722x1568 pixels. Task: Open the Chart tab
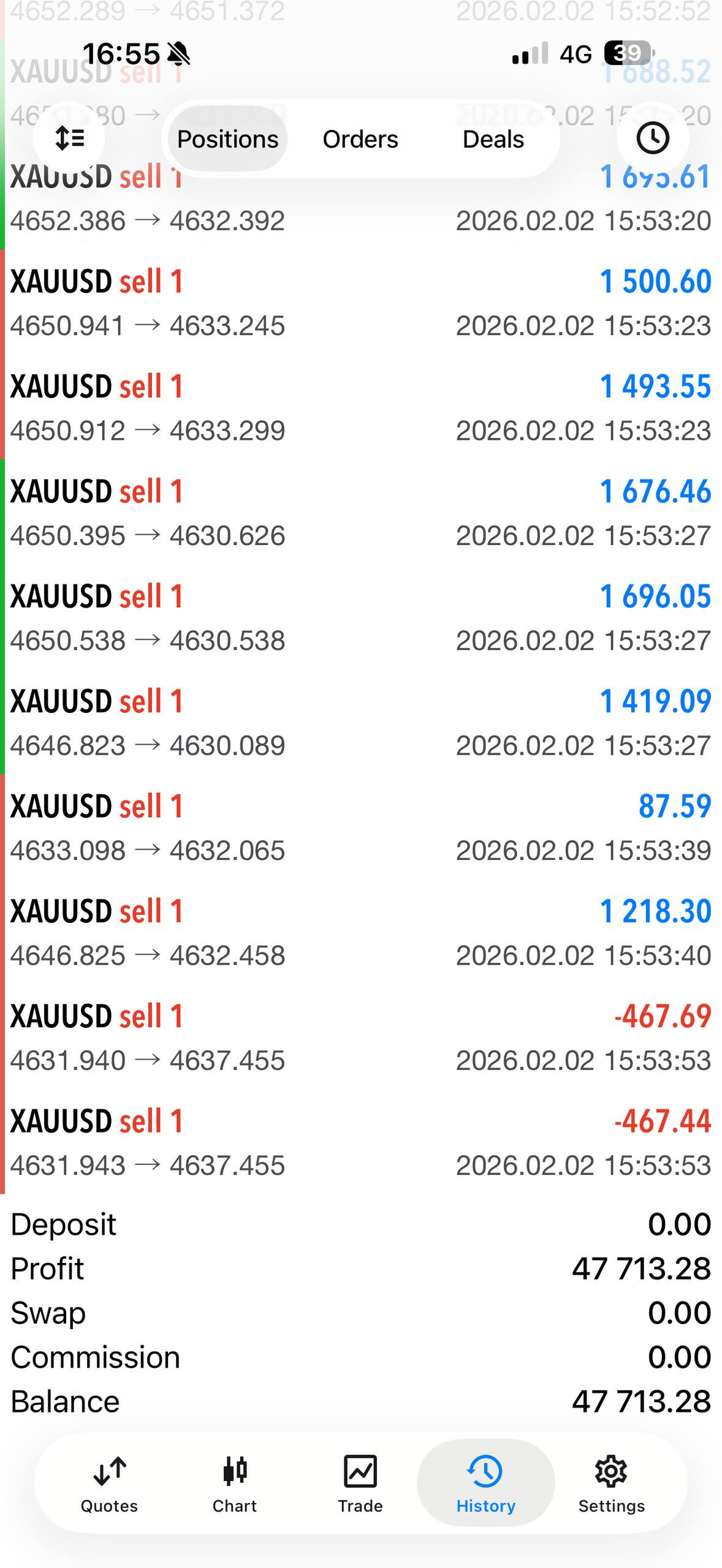pos(235,1483)
